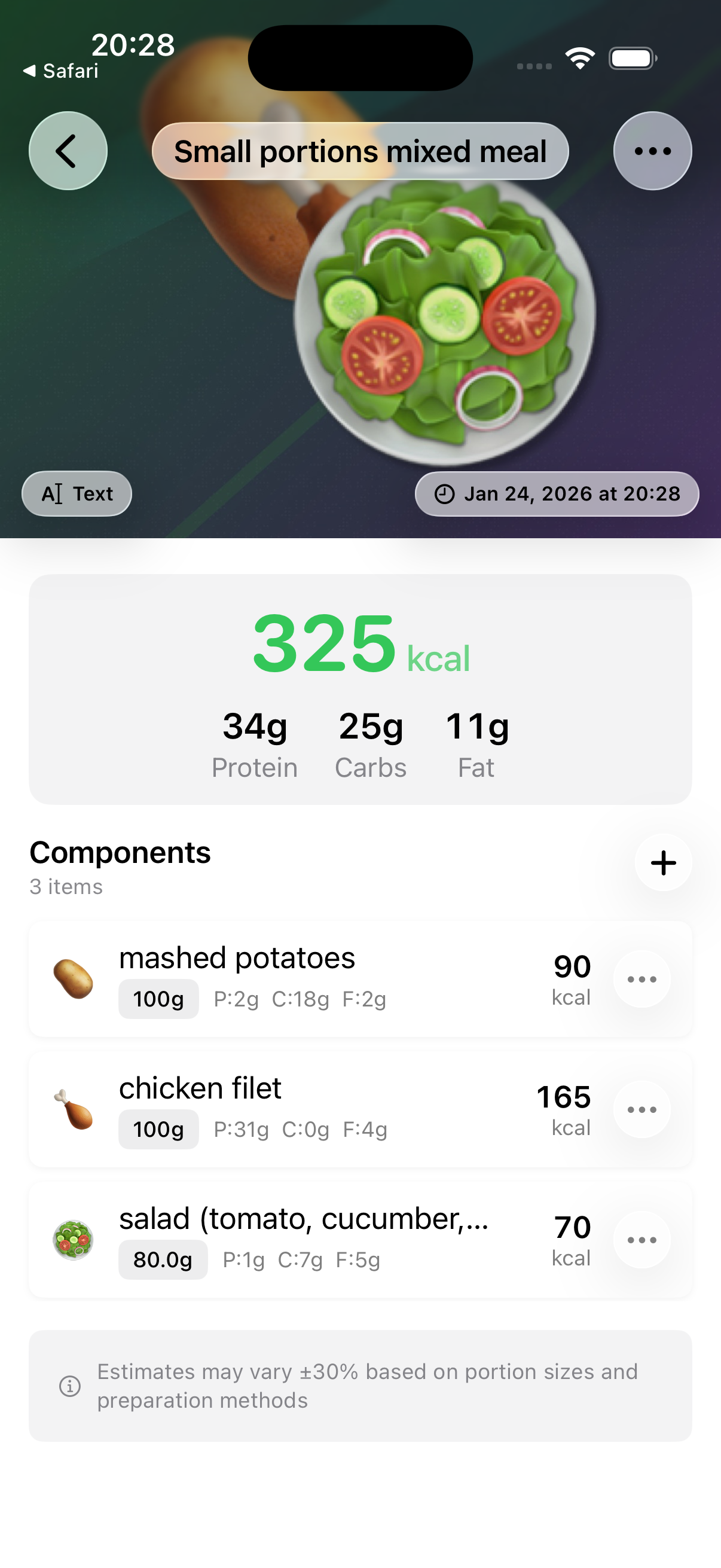
Task: Tap the 100g portion chip for chicken filet
Action: tap(158, 1129)
